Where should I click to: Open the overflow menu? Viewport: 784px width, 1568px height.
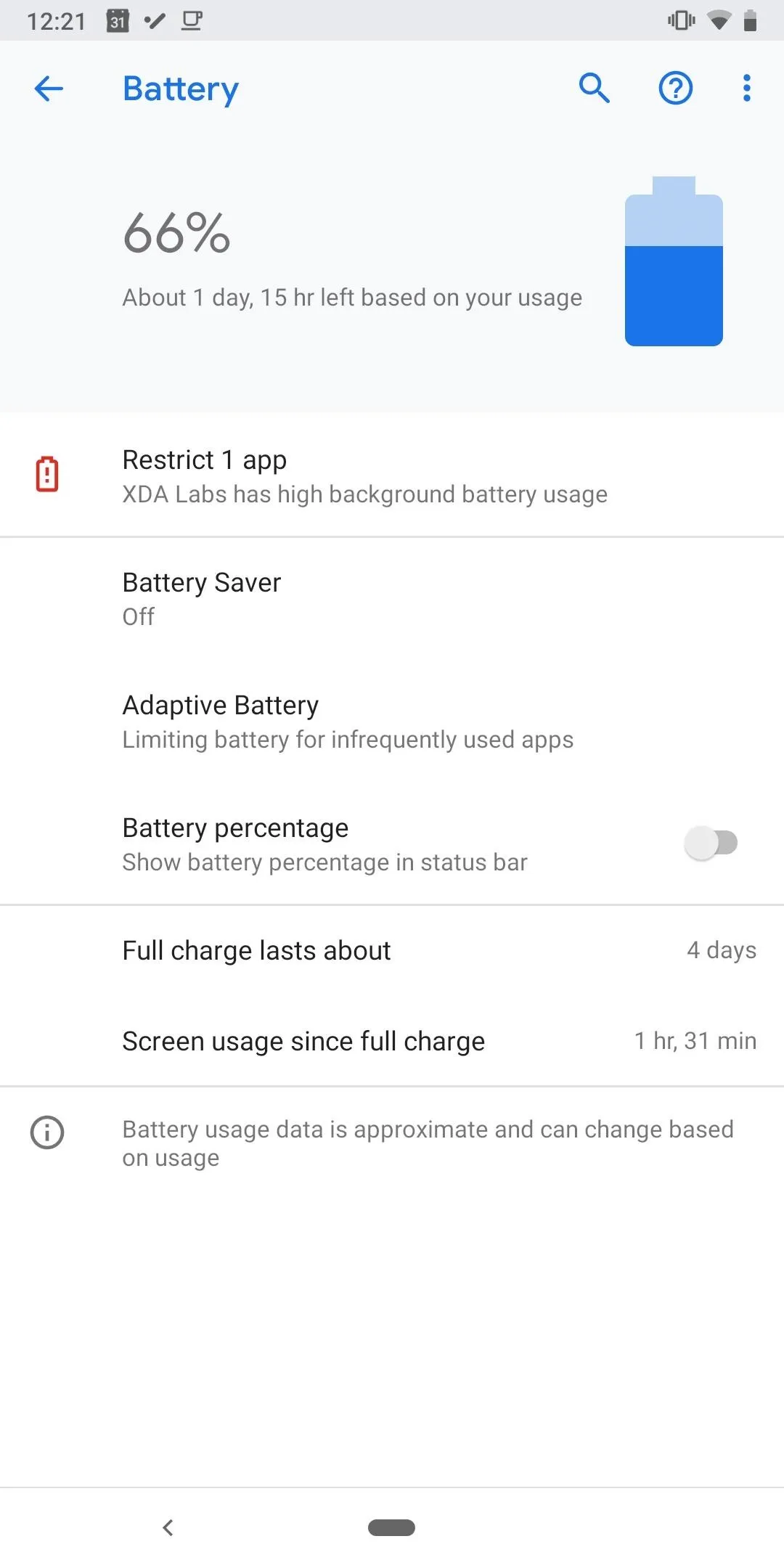tap(746, 89)
